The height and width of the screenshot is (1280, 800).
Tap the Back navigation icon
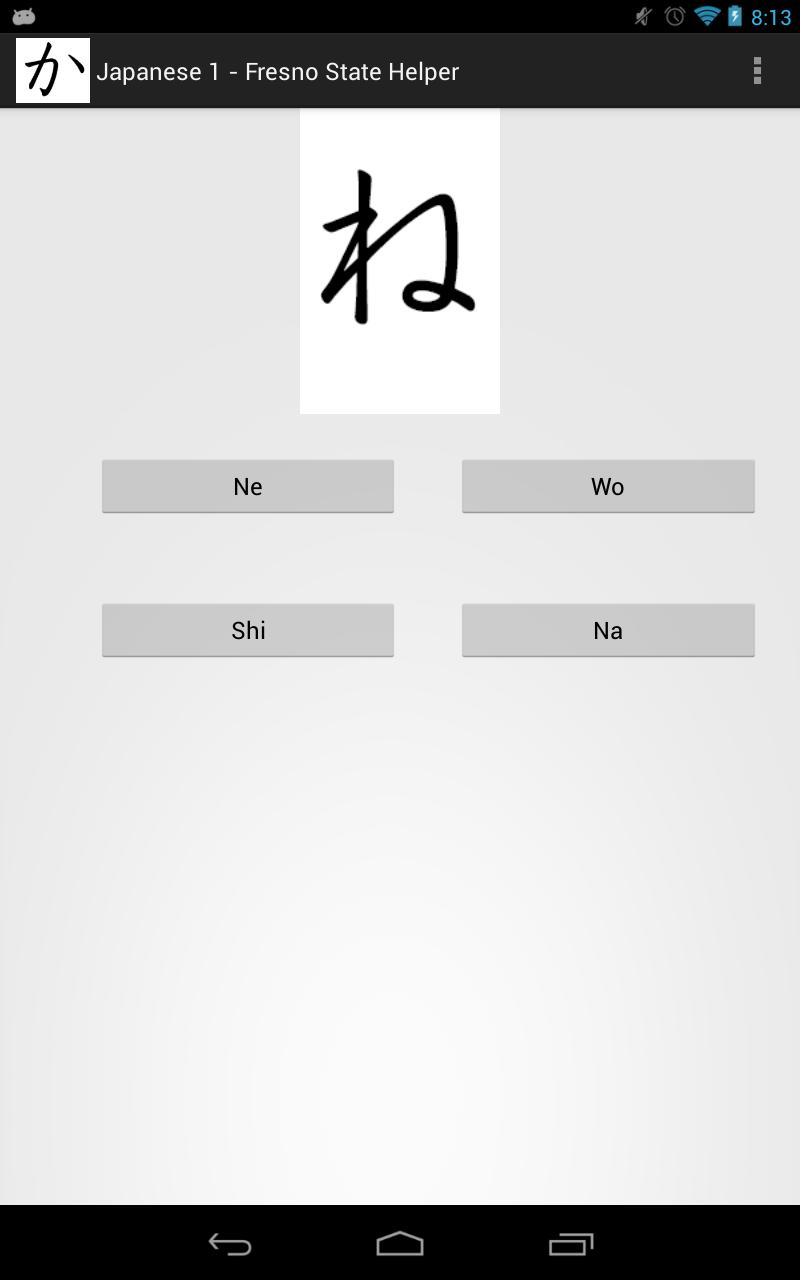pos(229,1245)
